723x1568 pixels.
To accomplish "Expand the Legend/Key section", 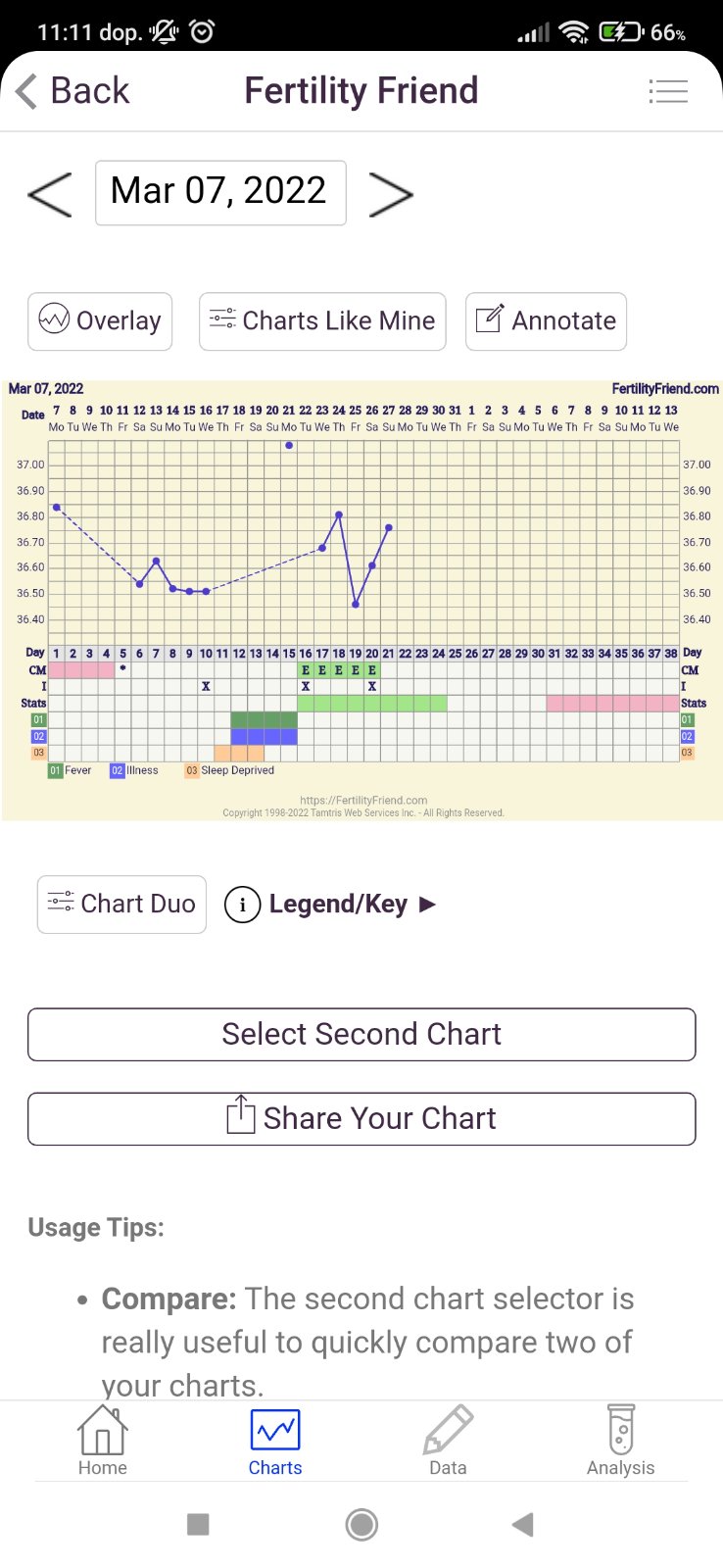I will tap(331, 904).
